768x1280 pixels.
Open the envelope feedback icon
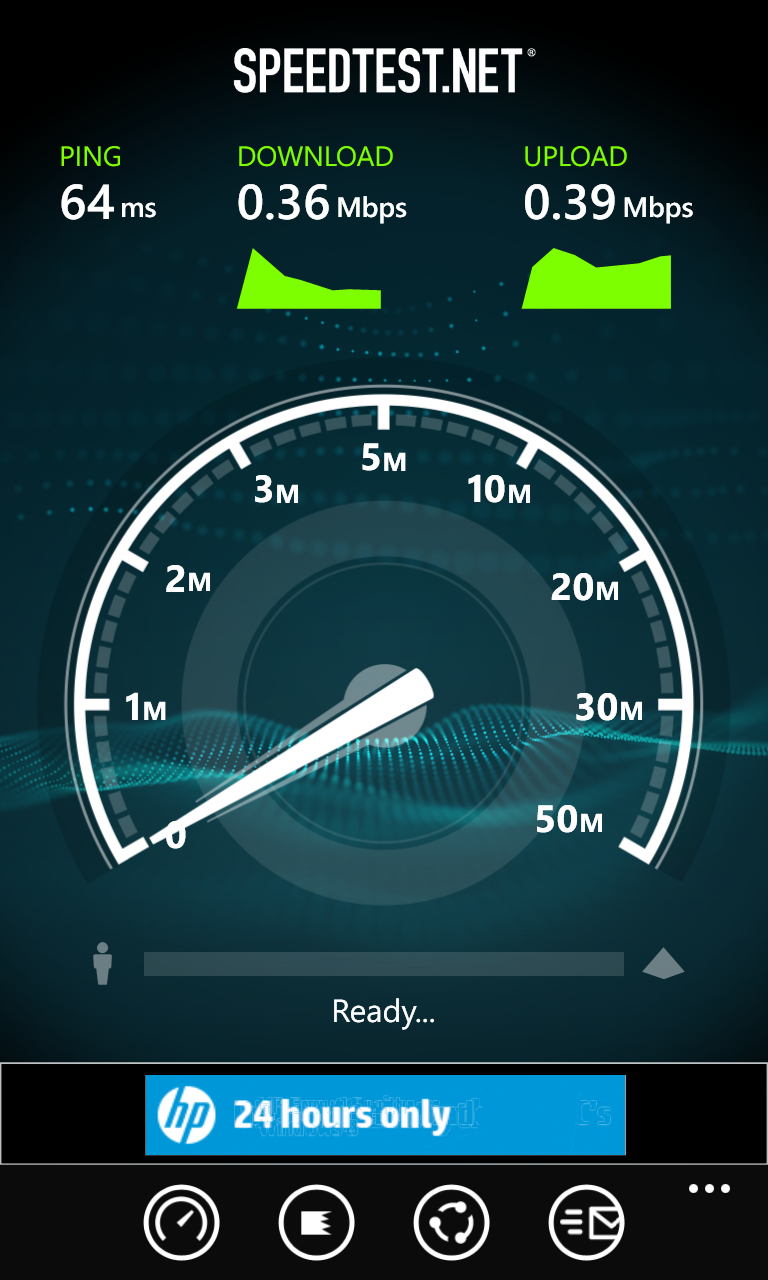587,1221
